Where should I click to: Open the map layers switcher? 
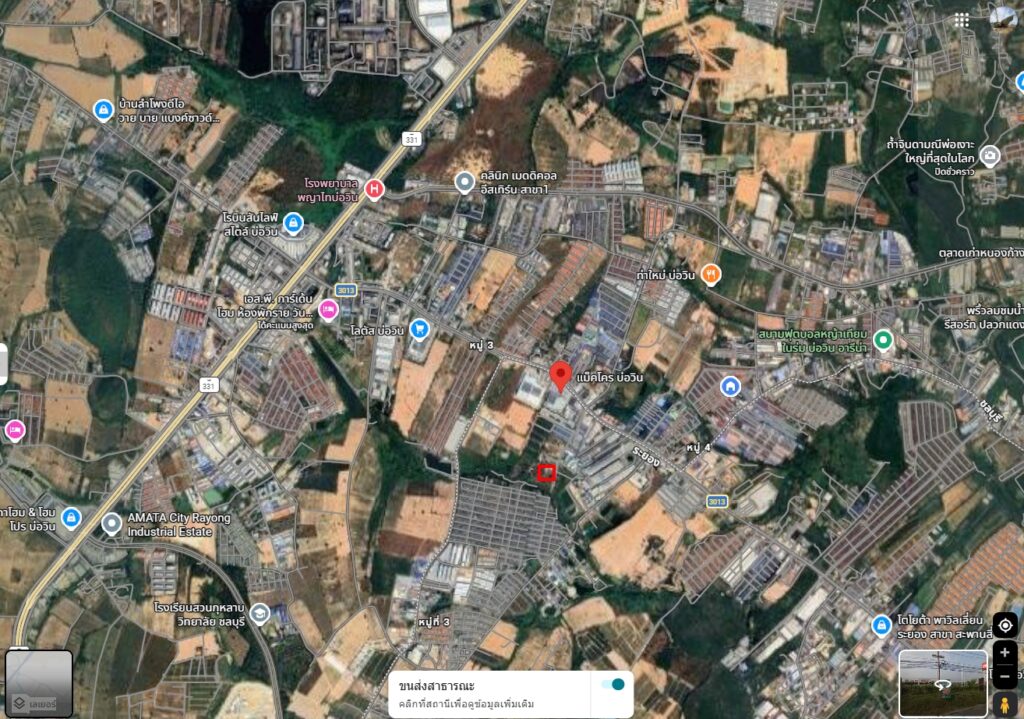[x=39, y=683]
